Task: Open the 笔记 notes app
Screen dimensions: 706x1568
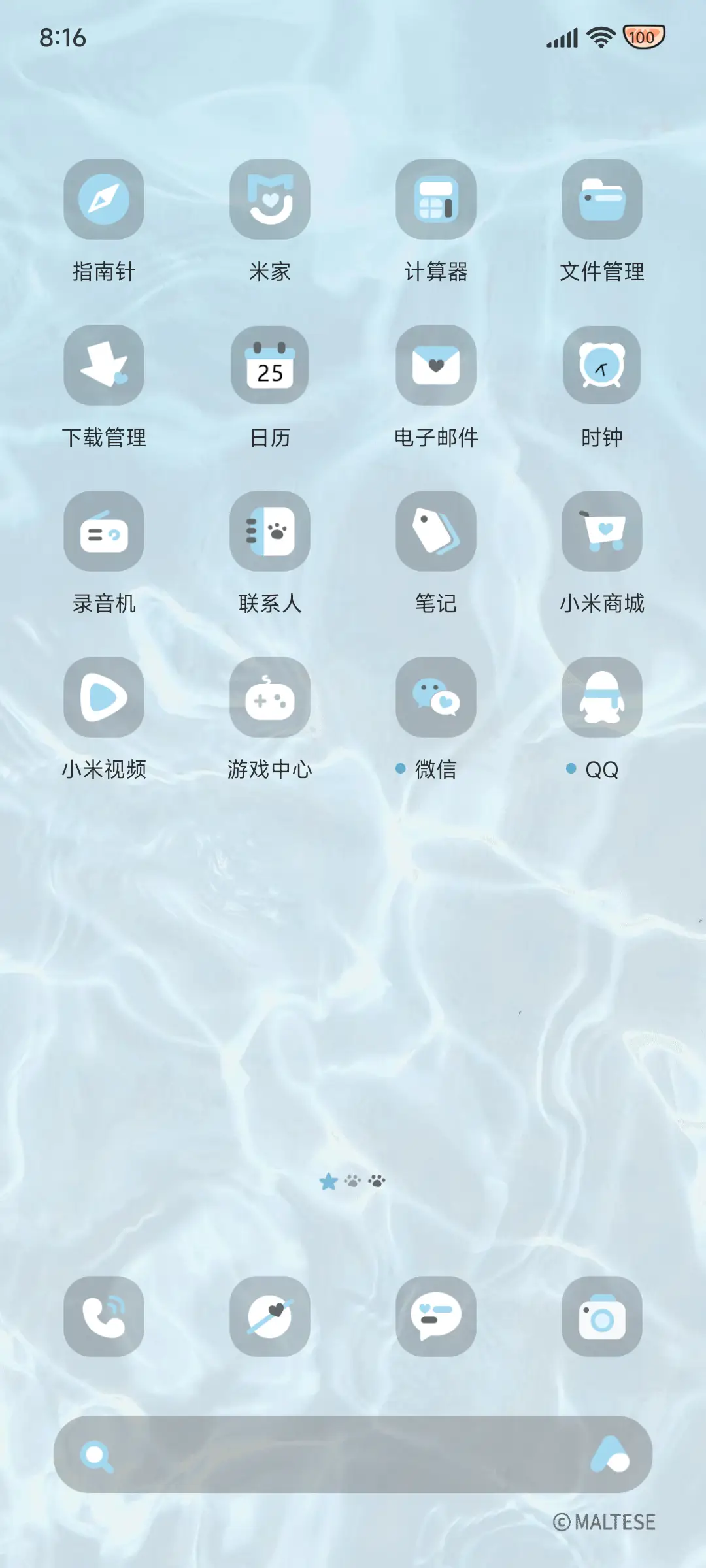Action: click(x=436, y=531)
